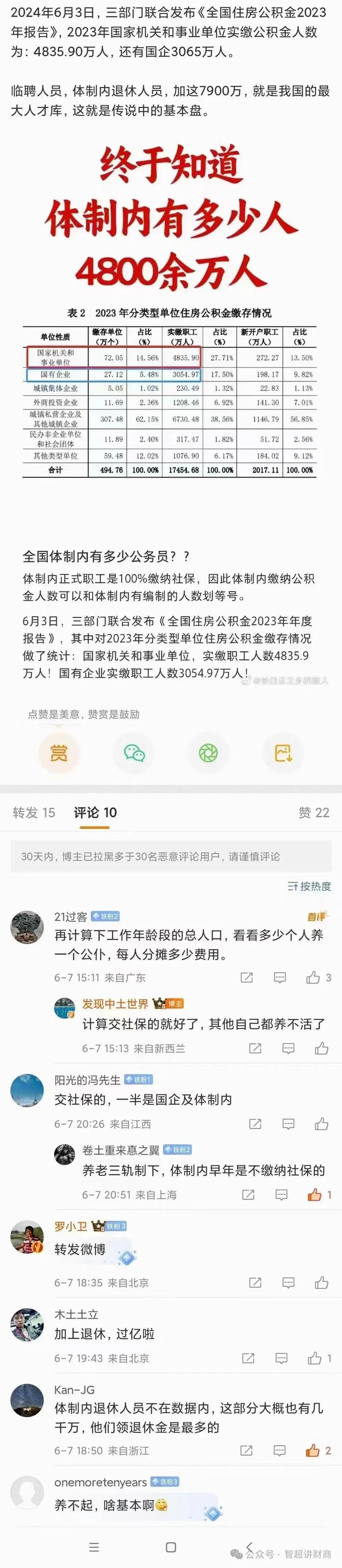Switch to the 转发 15 tab
342x1568 pixels.
pyautogui.click(x=34, y=813)
